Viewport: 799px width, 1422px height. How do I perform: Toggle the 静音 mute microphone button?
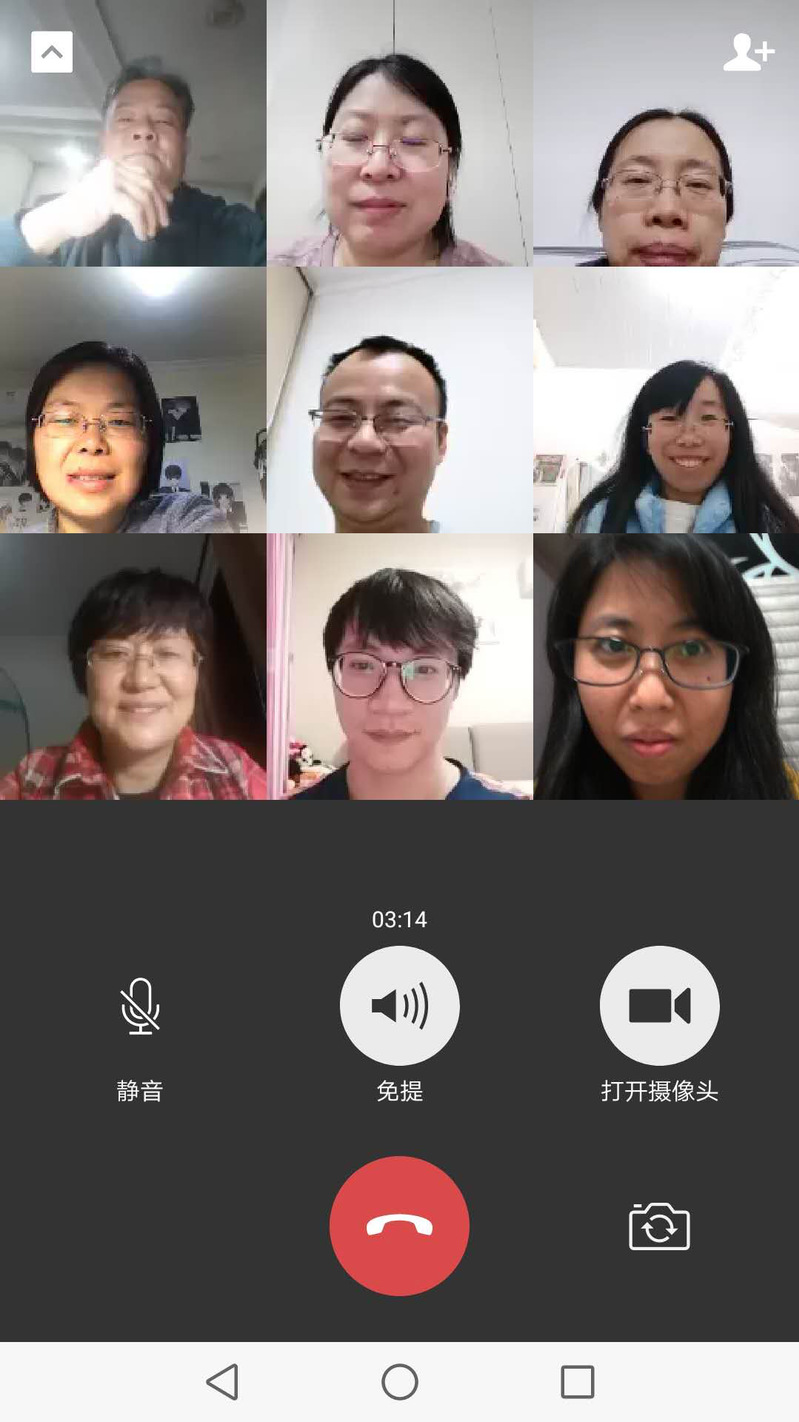click(x=140, y=1006)
